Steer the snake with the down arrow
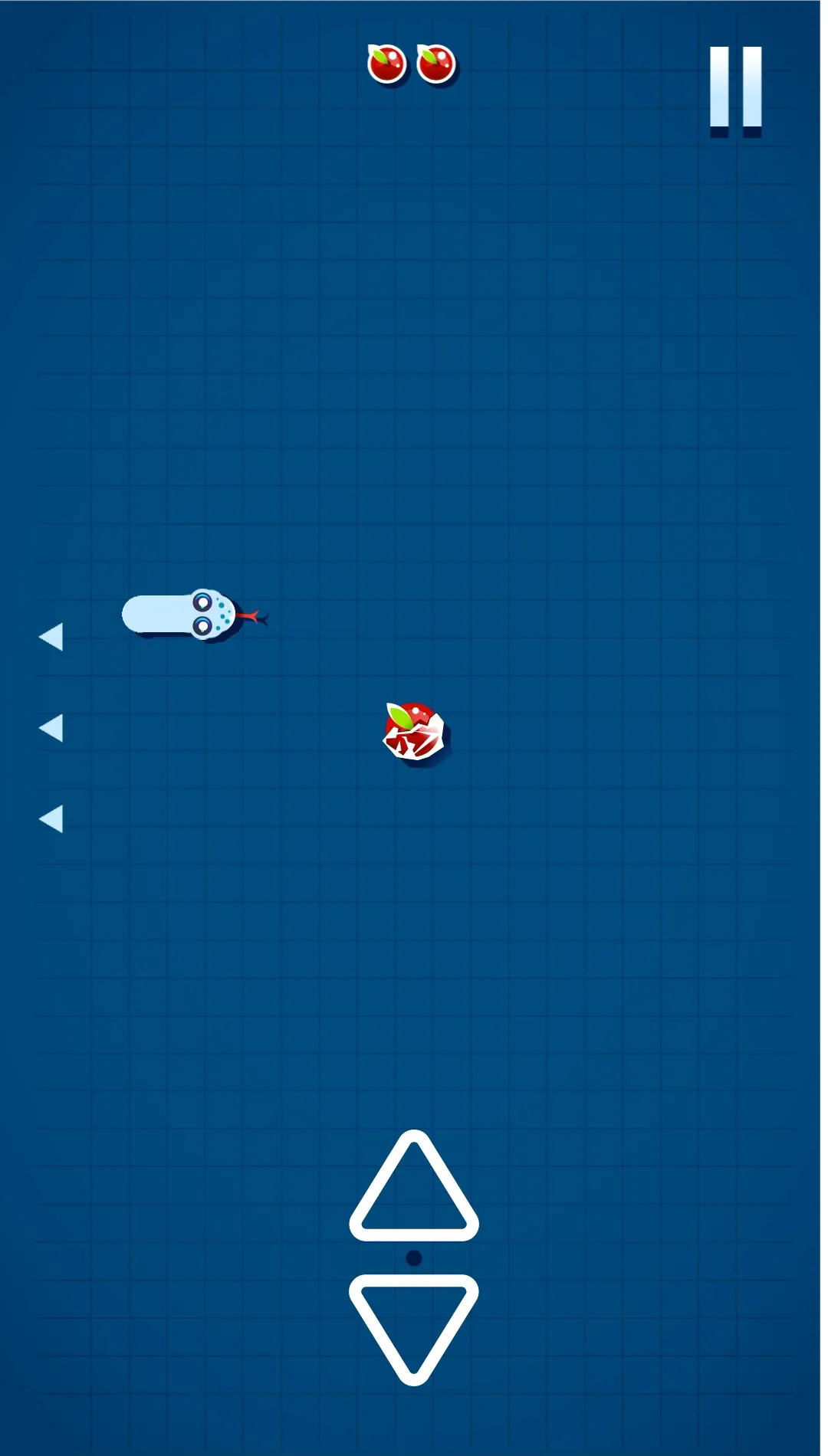Viewport: 828px width, 1456px height. (414, 1323)
